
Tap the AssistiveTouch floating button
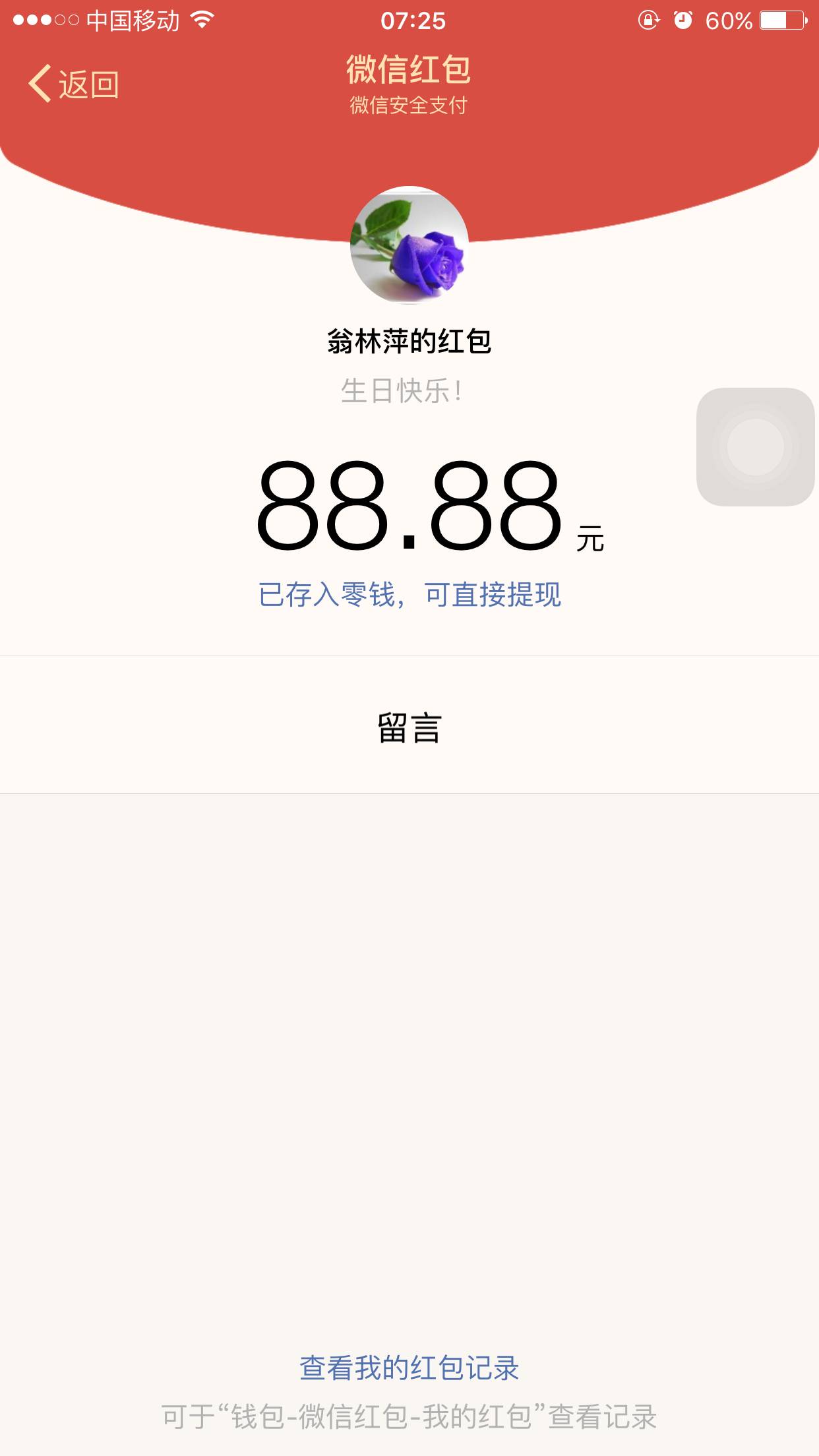[x=755, y=447]
